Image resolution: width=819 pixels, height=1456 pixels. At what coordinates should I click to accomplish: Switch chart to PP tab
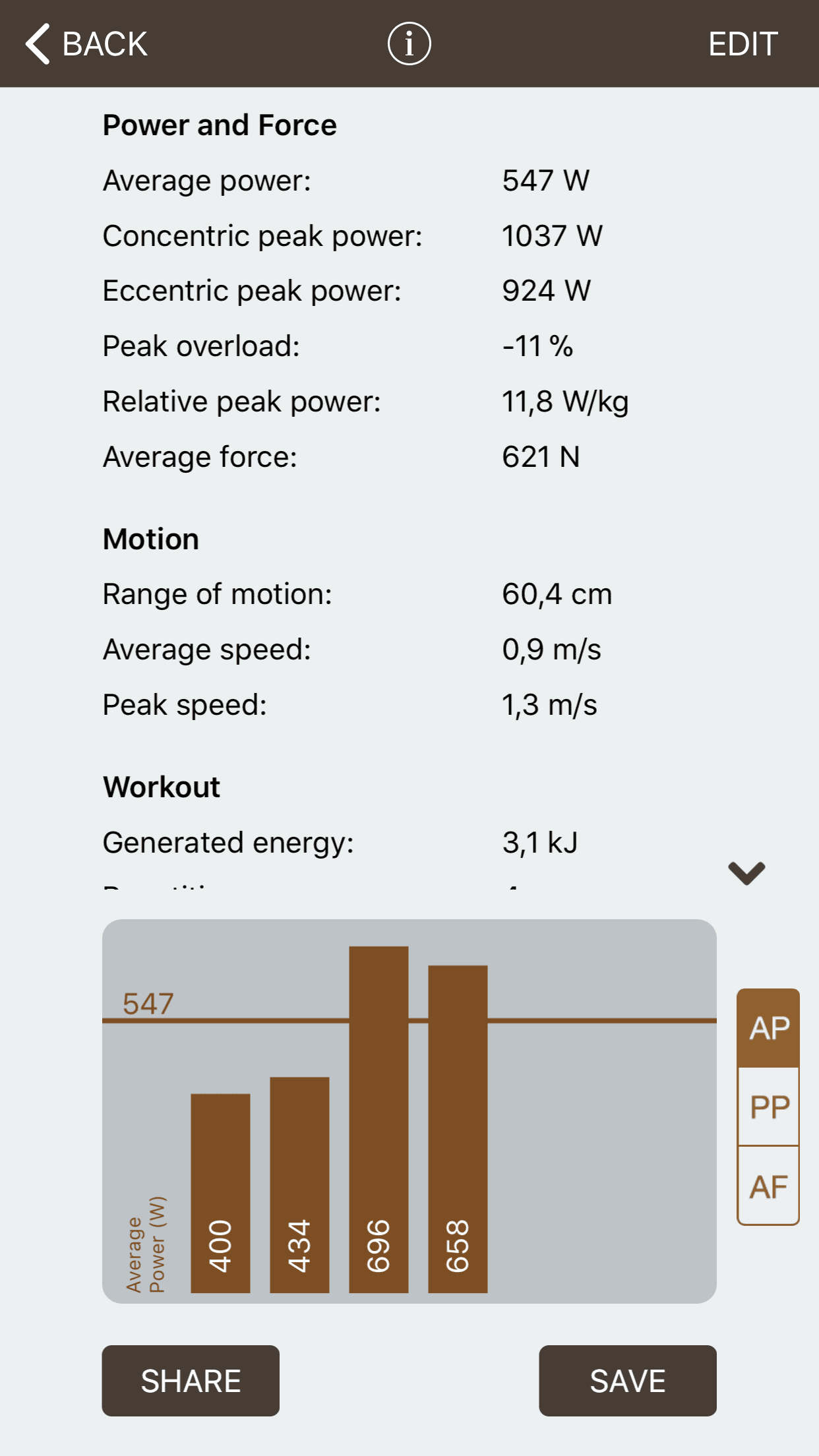click(x=769, y=1107)
